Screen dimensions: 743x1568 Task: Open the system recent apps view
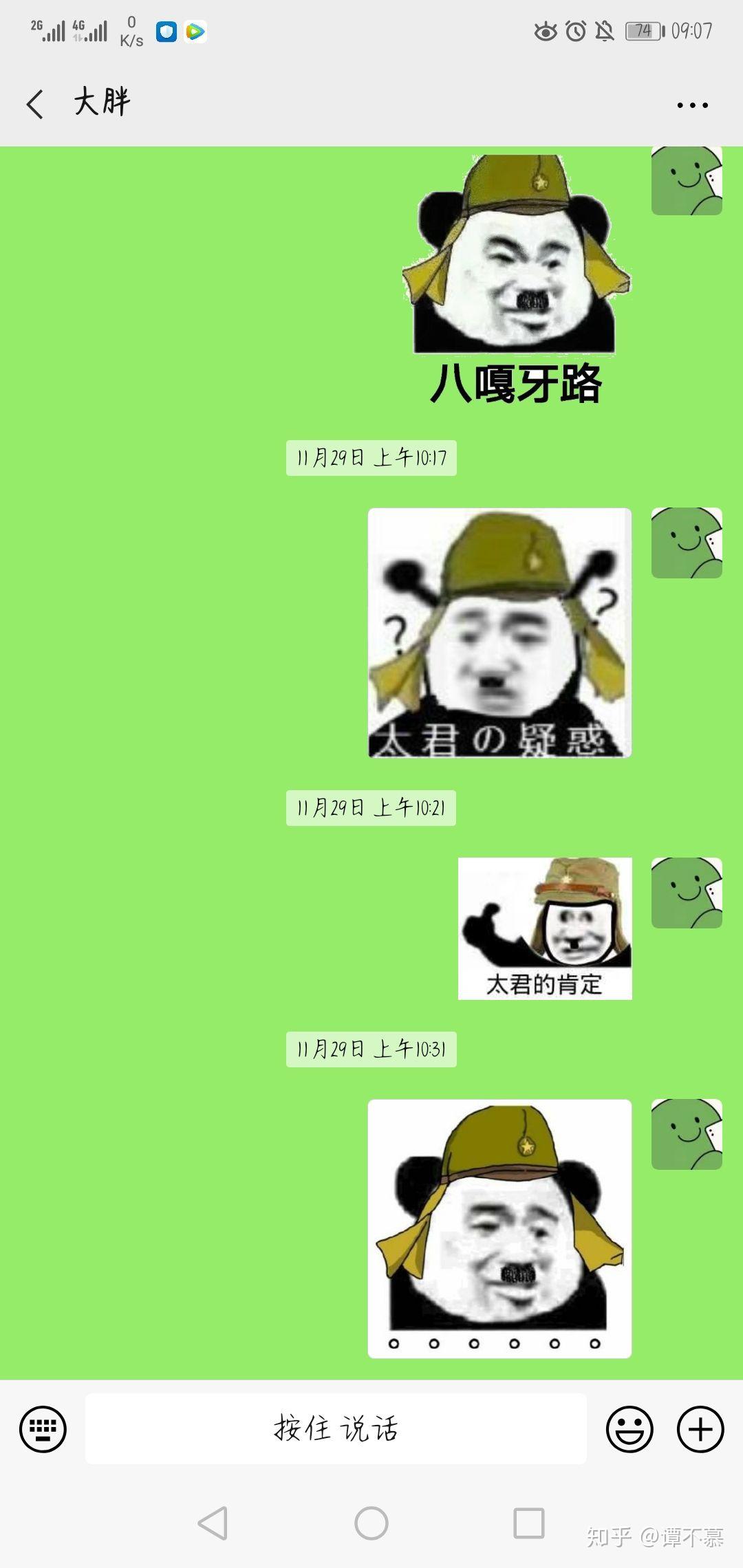coord(529,1523)
